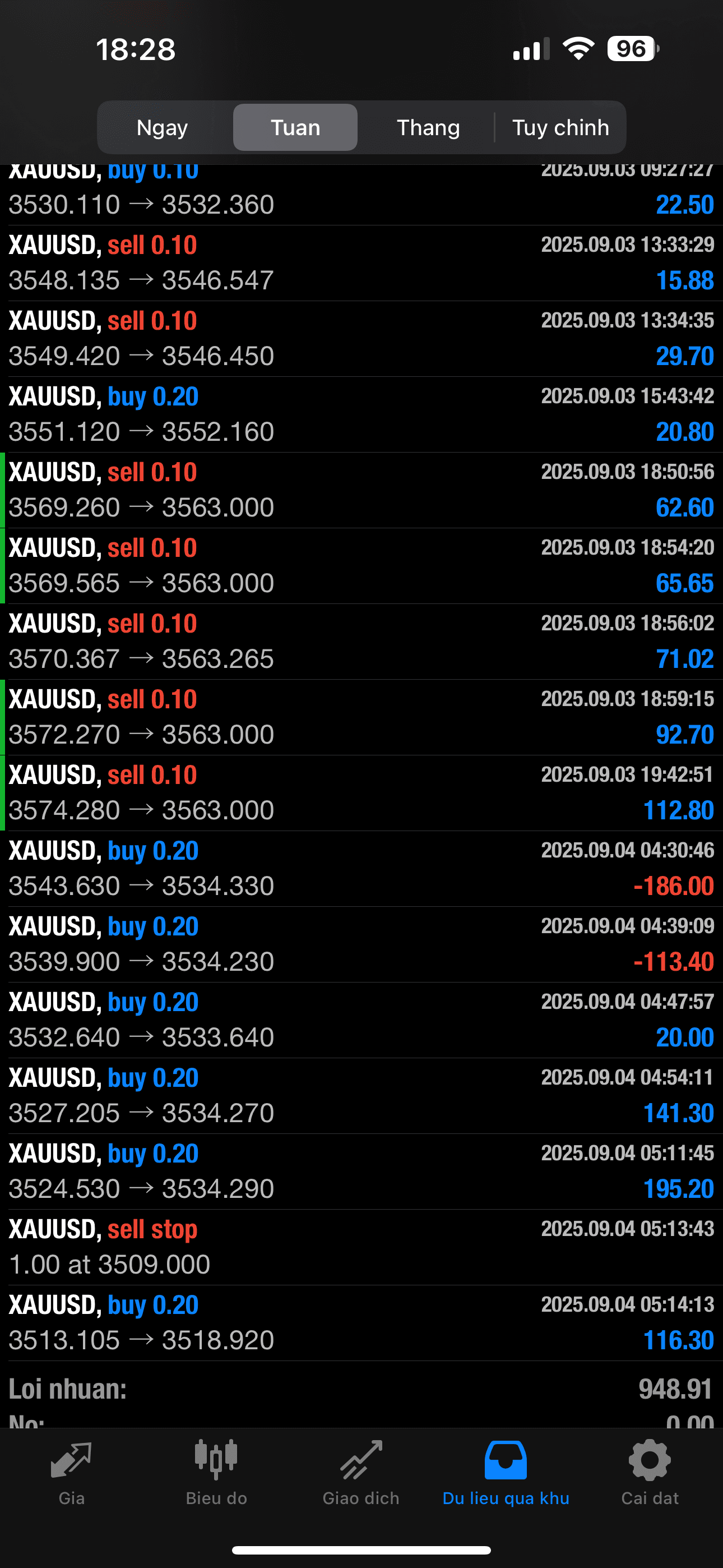This screenshot has height=1568, width=723.
Task: Go to the Gia tab
Action: (x=71, y=1473)
